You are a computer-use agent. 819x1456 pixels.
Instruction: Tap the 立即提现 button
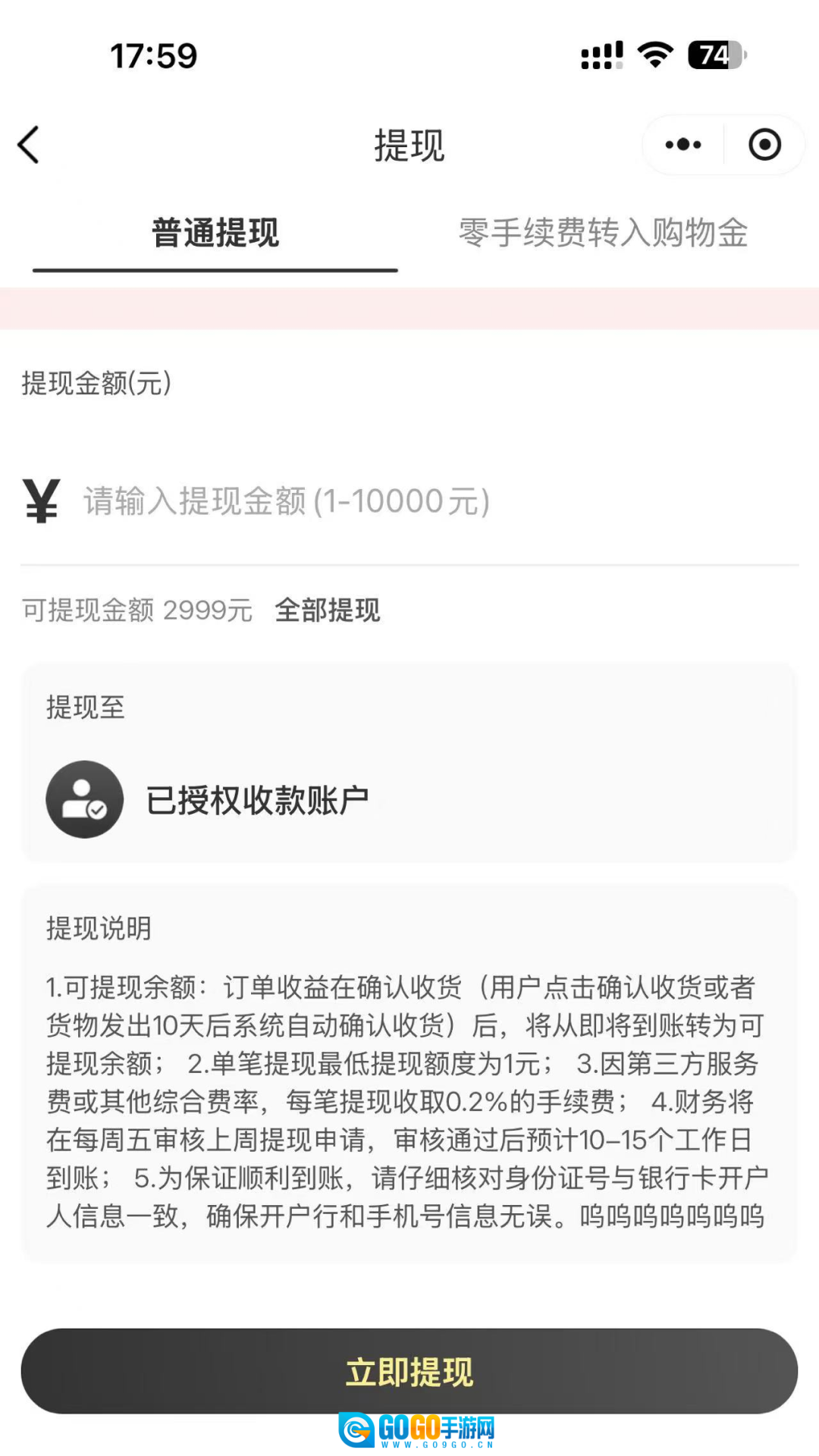pyautogui.click(x=409, y=1371)
